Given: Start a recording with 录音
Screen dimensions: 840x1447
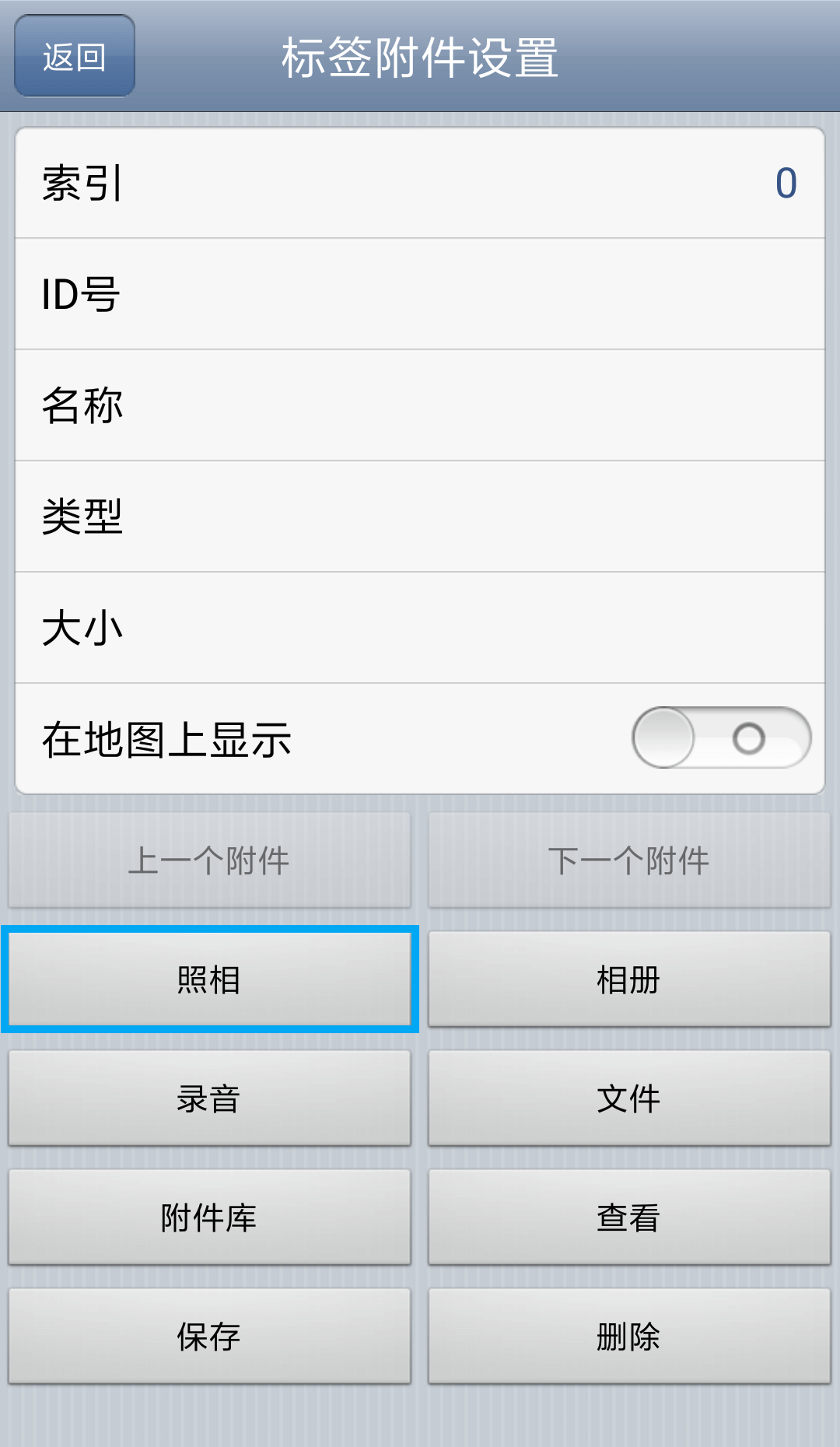Looking at the screenshot, I should (209, 1098).
